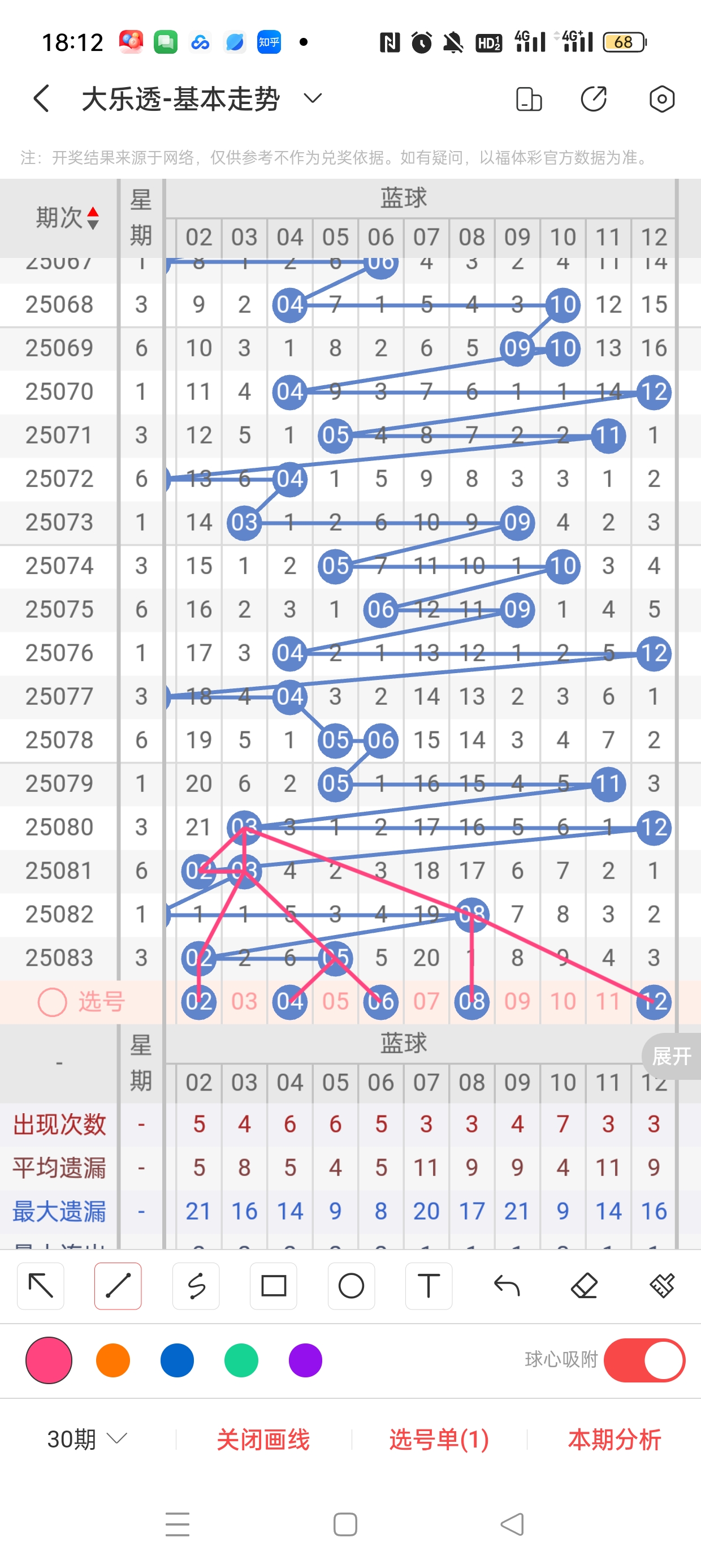701x1568 pixels.
Task: Pick the freehand curve tool
Action: pos(196,1286)
